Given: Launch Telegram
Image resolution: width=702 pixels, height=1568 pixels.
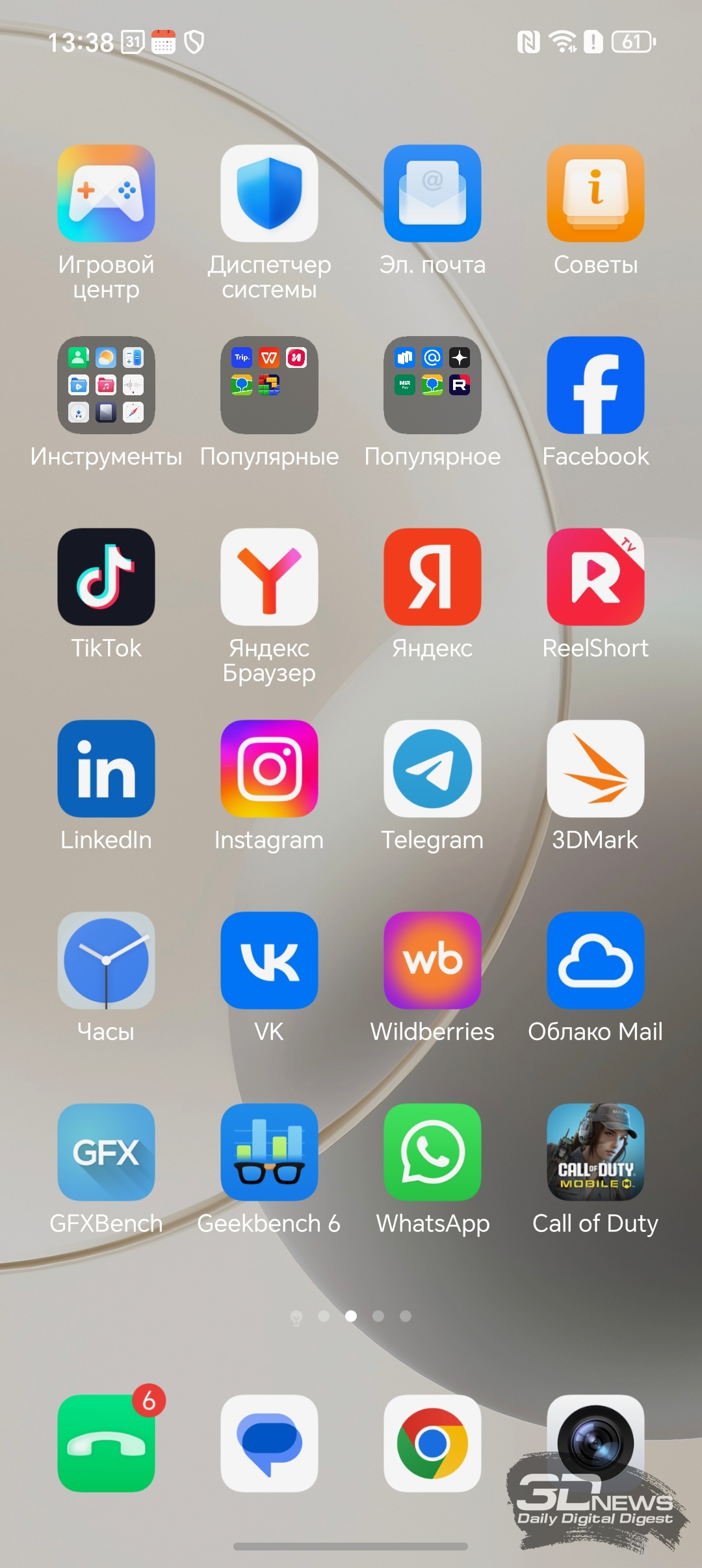Looking at the screenshot, I should point(432,768).
